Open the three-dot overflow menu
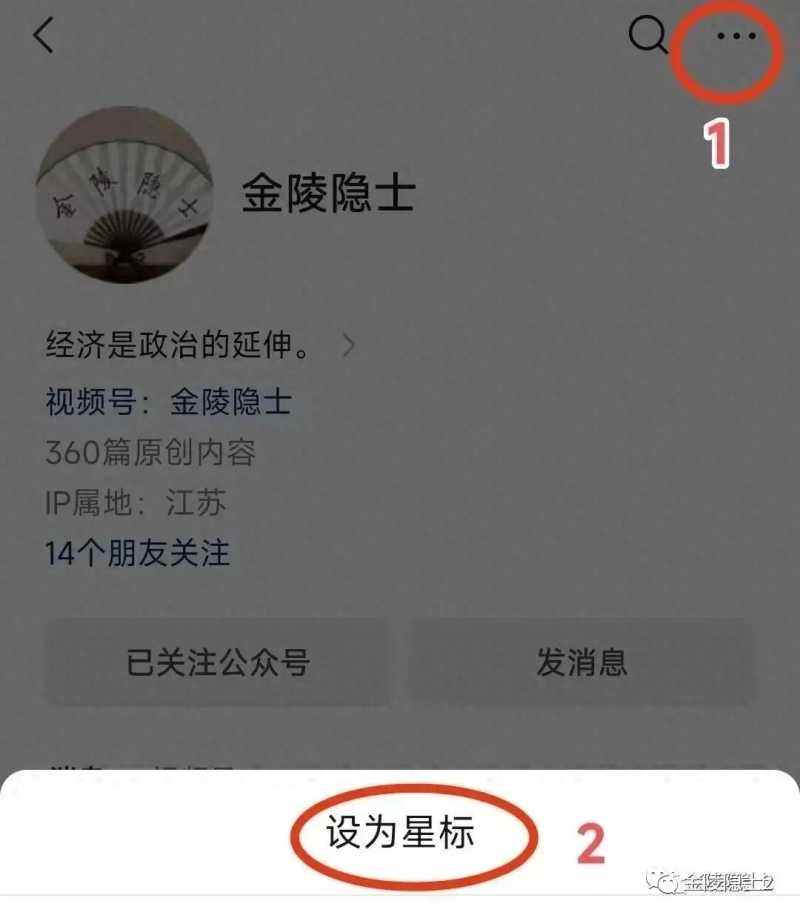Viewport: 800px width, 918px height. 736,36
